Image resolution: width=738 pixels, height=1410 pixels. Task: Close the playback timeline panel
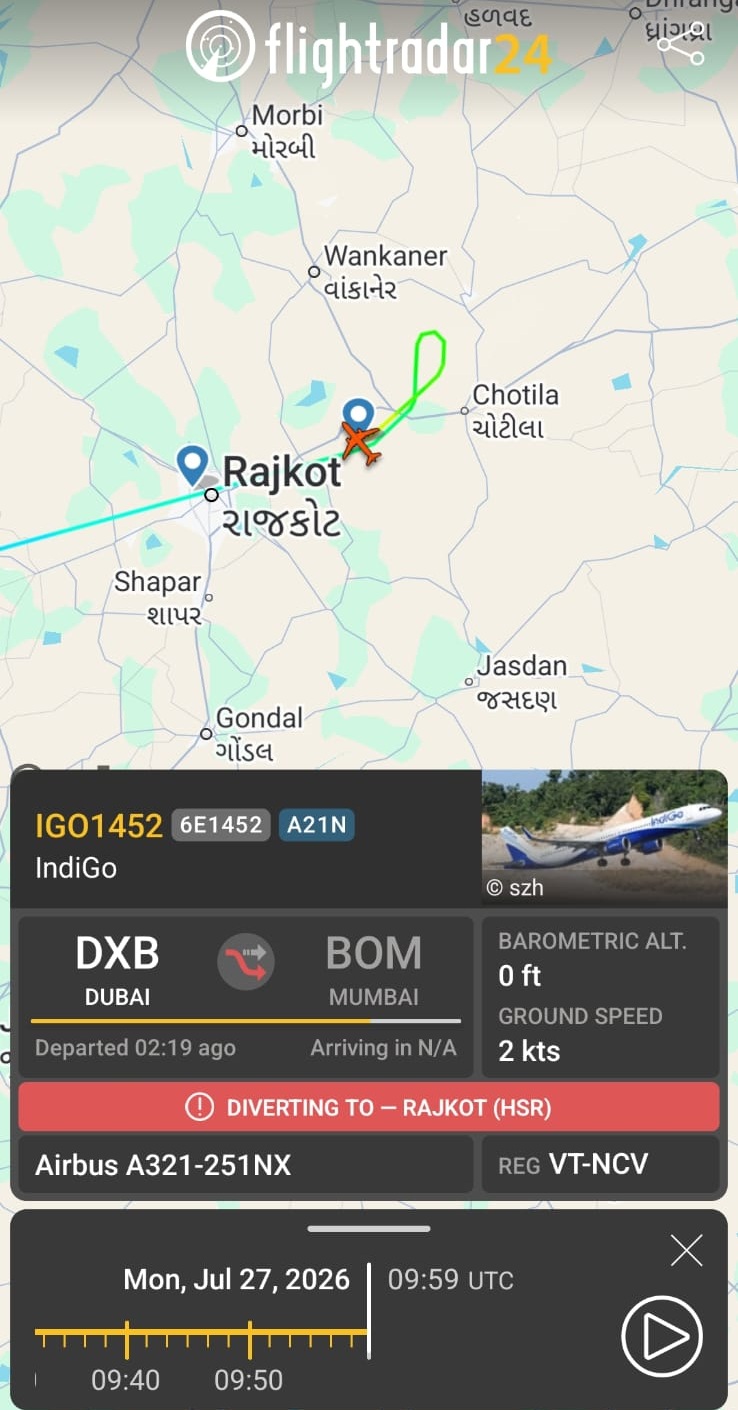(x=686, y=1250)
